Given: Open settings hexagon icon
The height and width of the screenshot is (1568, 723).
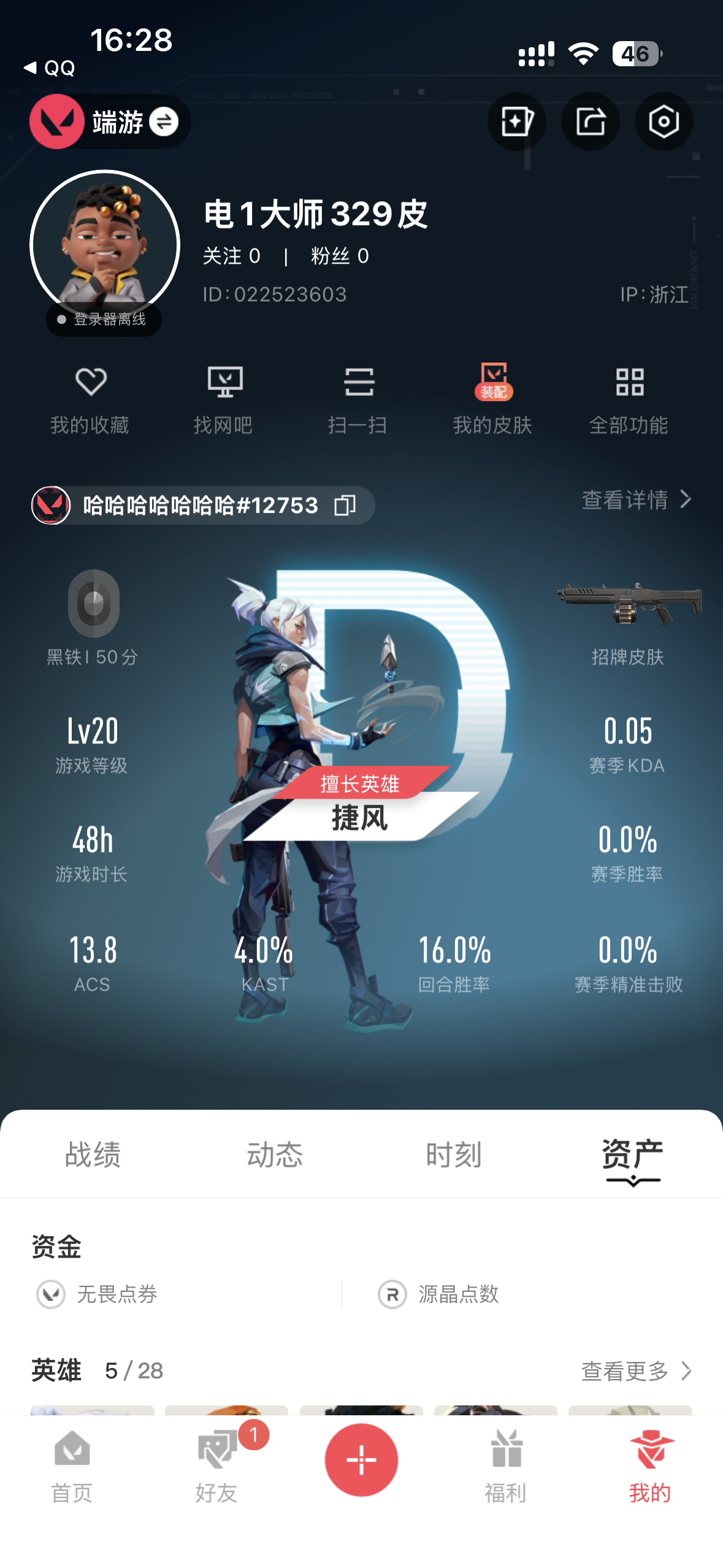Looking at the screenshot, I should (664, 121).
